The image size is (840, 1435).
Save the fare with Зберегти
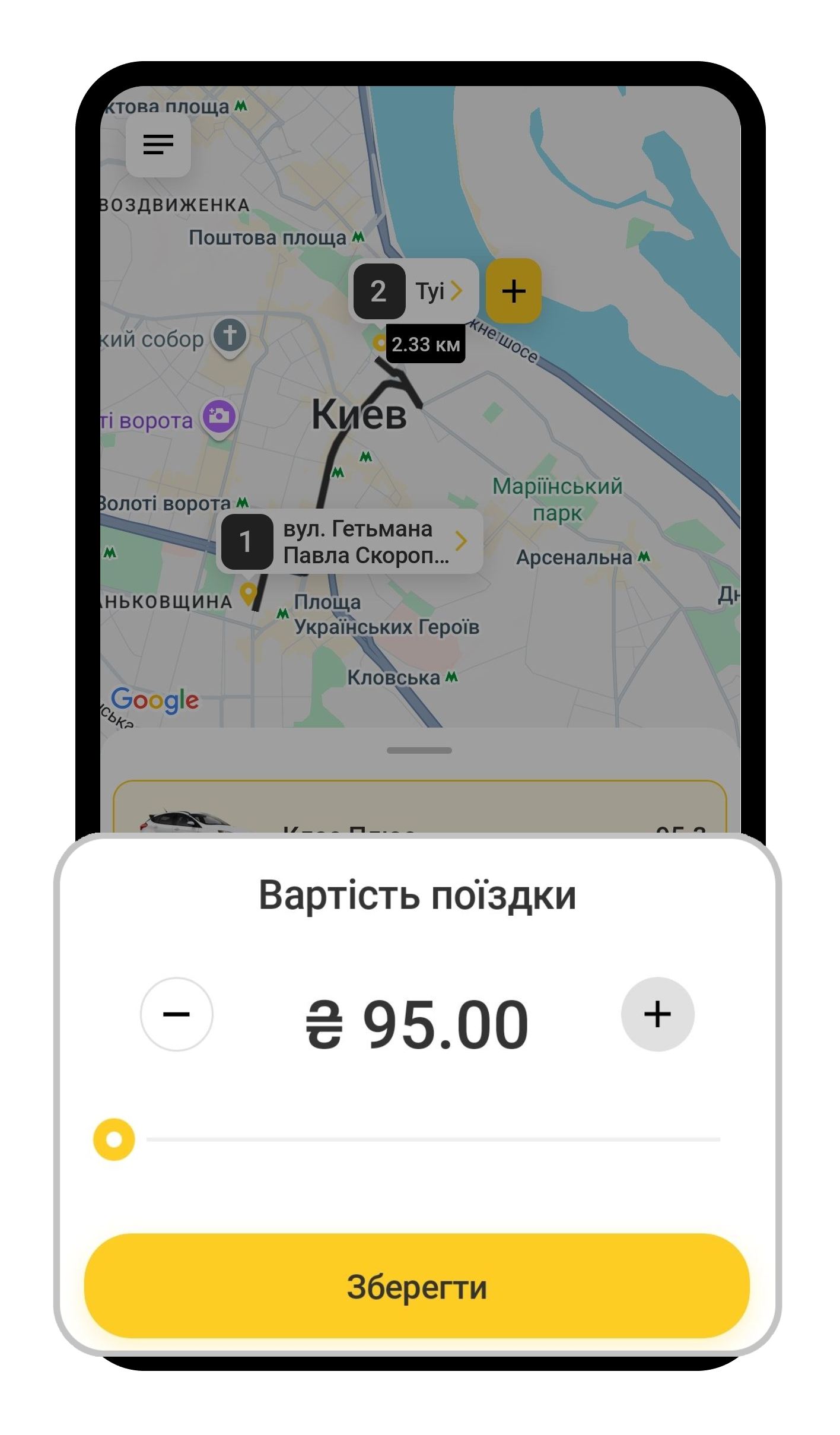(x=416, y=1287)
